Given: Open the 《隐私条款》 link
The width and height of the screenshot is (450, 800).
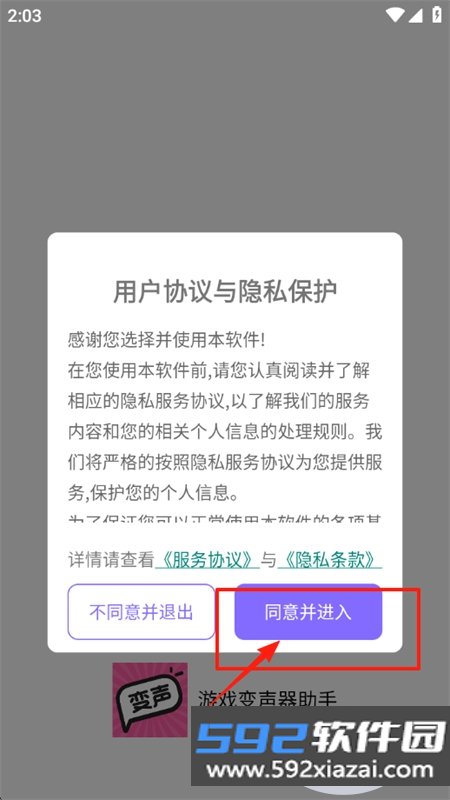Looking at the screenshot, I should [x=330, y=560].
